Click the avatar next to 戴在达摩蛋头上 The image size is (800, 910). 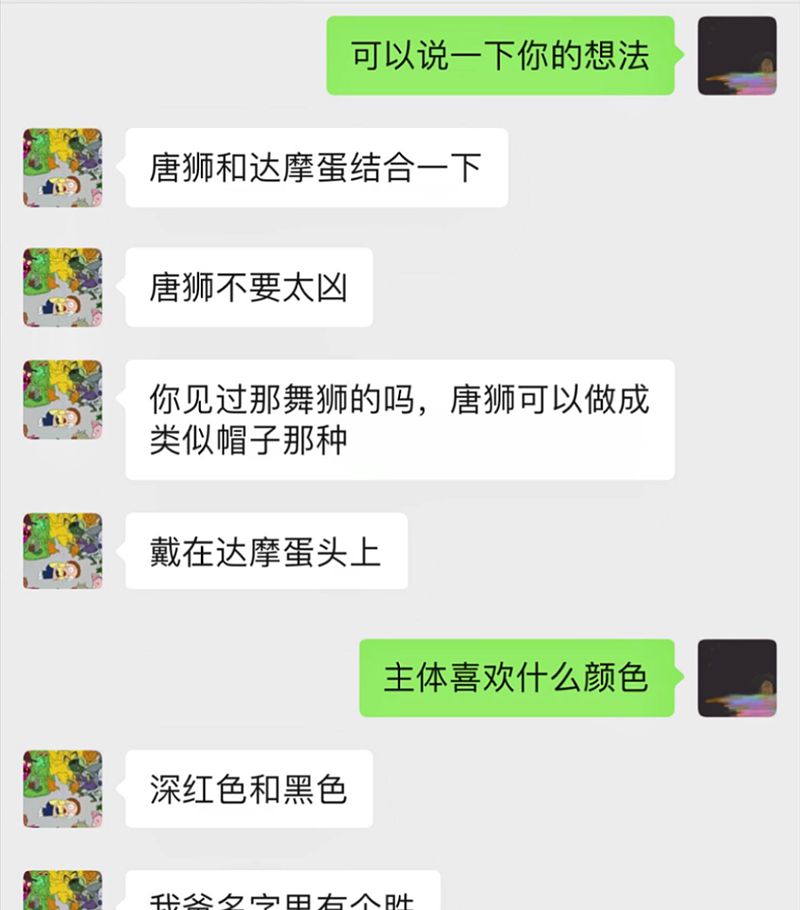[x=62, y=550]
